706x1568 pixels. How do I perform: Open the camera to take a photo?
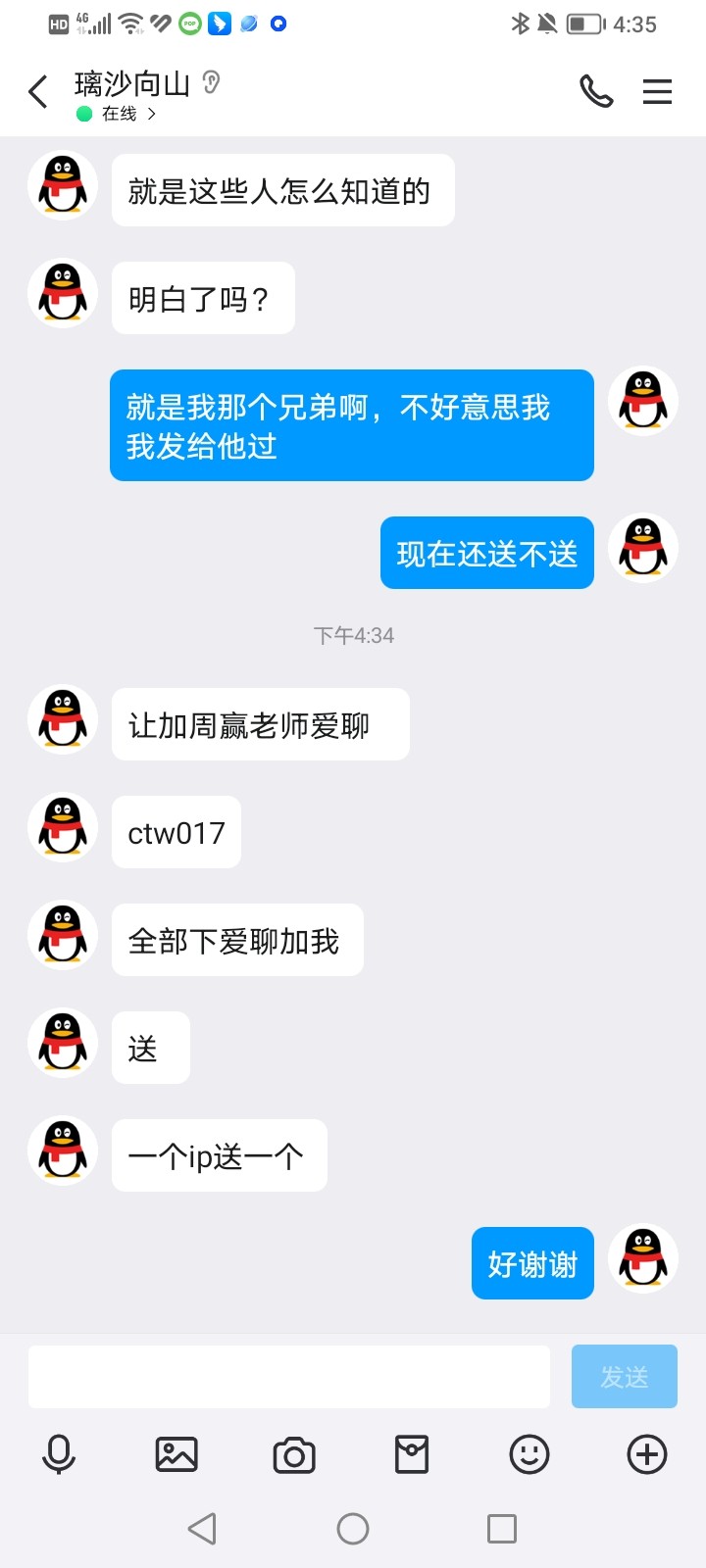(294, 1454)
